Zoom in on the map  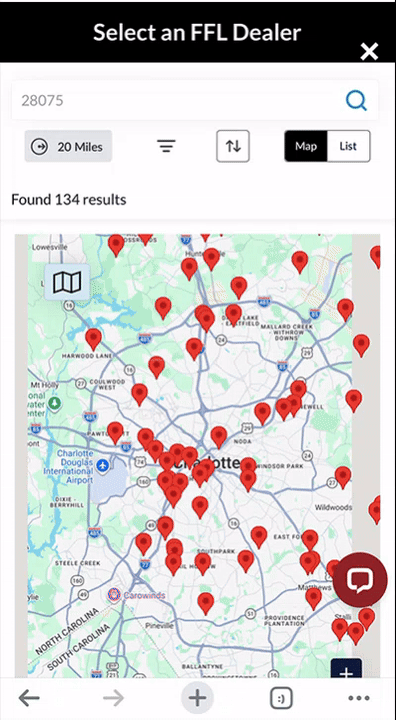(346, 671)
